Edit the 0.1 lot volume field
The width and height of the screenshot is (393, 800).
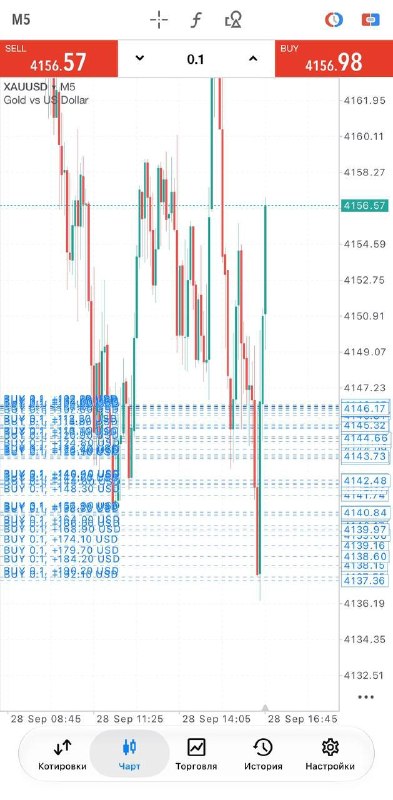[195, 59]
